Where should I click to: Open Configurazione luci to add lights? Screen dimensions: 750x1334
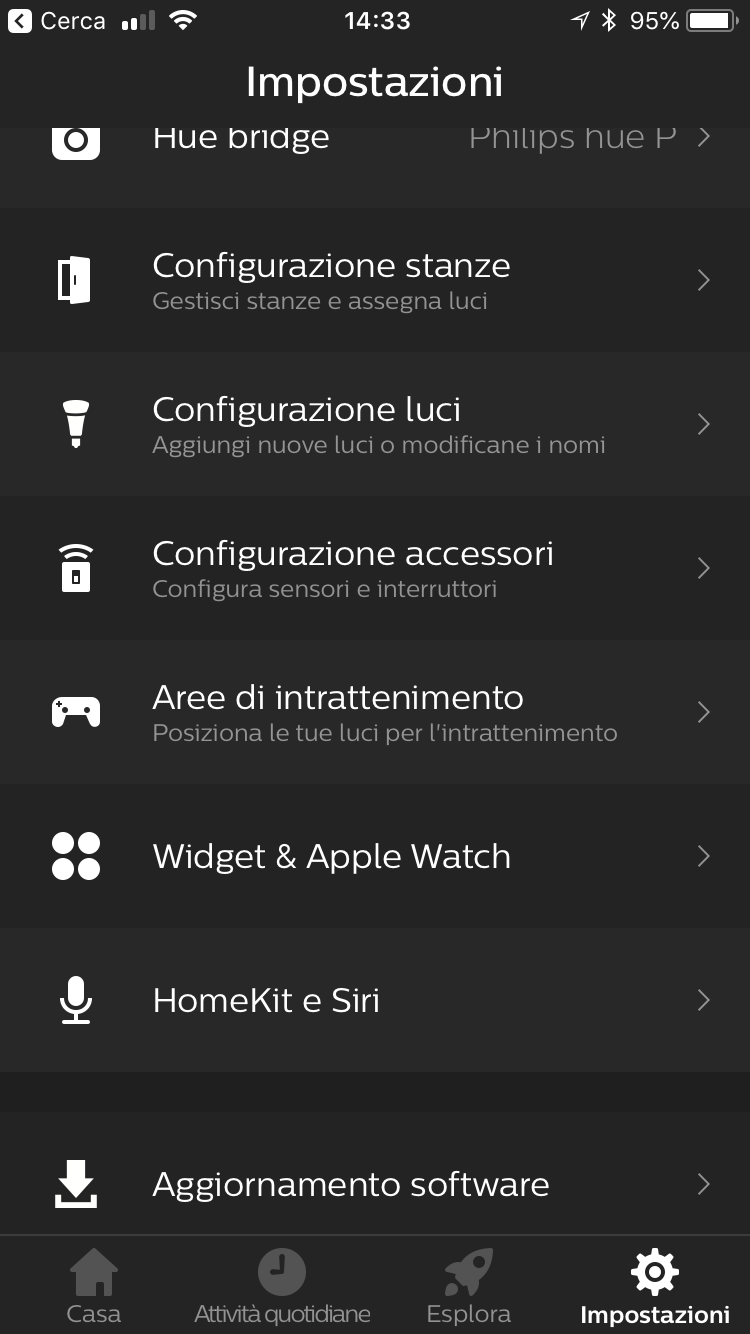point(375,424)
